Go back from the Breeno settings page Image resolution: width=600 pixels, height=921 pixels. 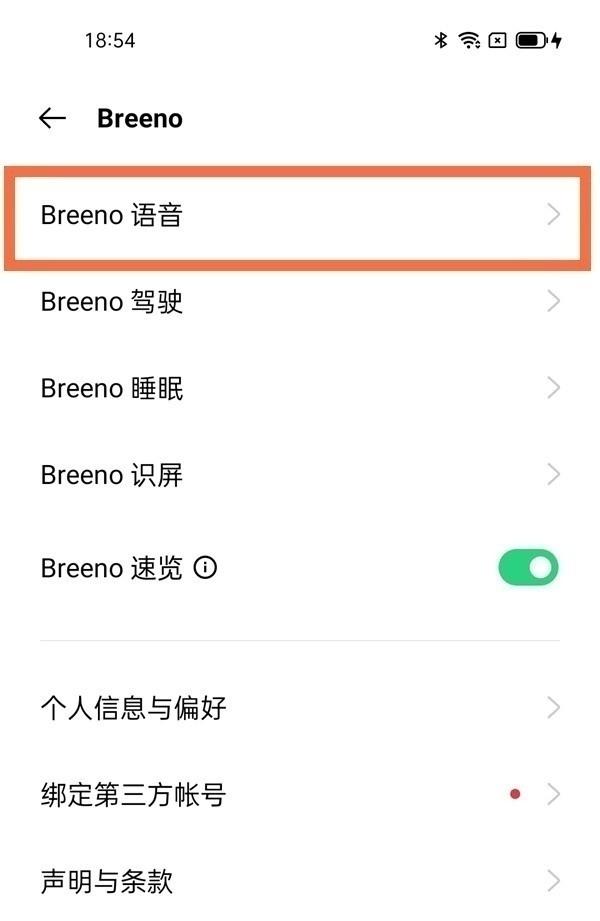[x=52, y=118]
